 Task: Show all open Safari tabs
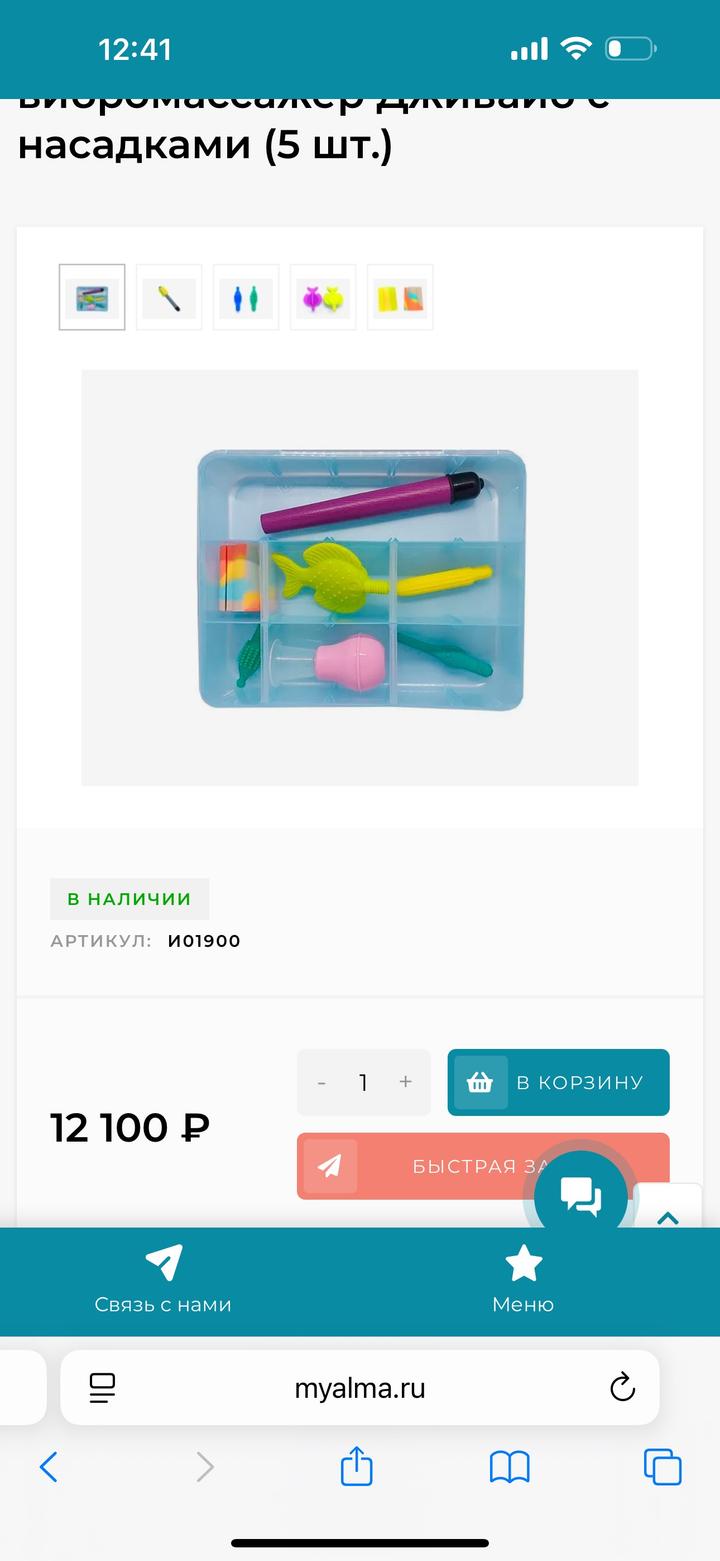coord(662,1467)
